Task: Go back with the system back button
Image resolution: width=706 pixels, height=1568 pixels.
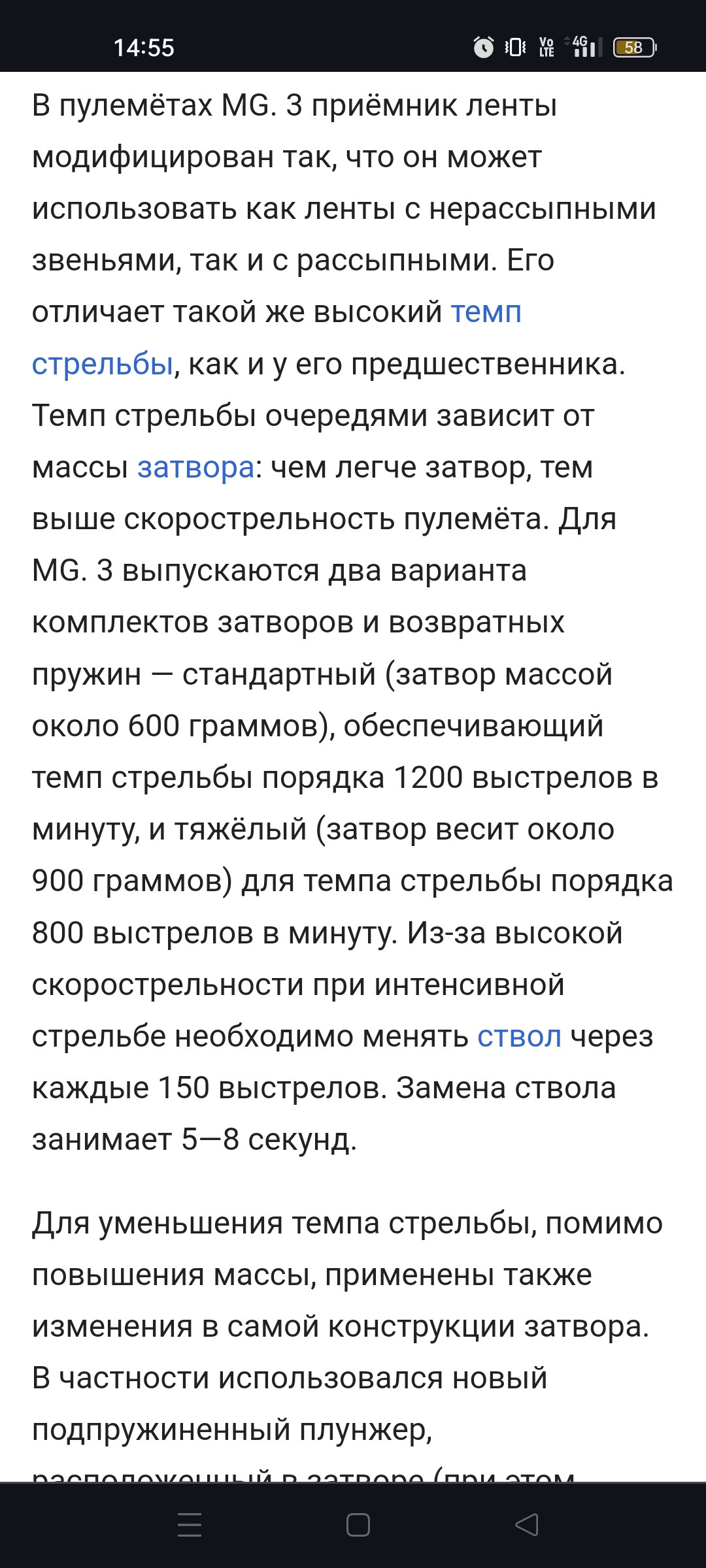Action: point(527,1525)
